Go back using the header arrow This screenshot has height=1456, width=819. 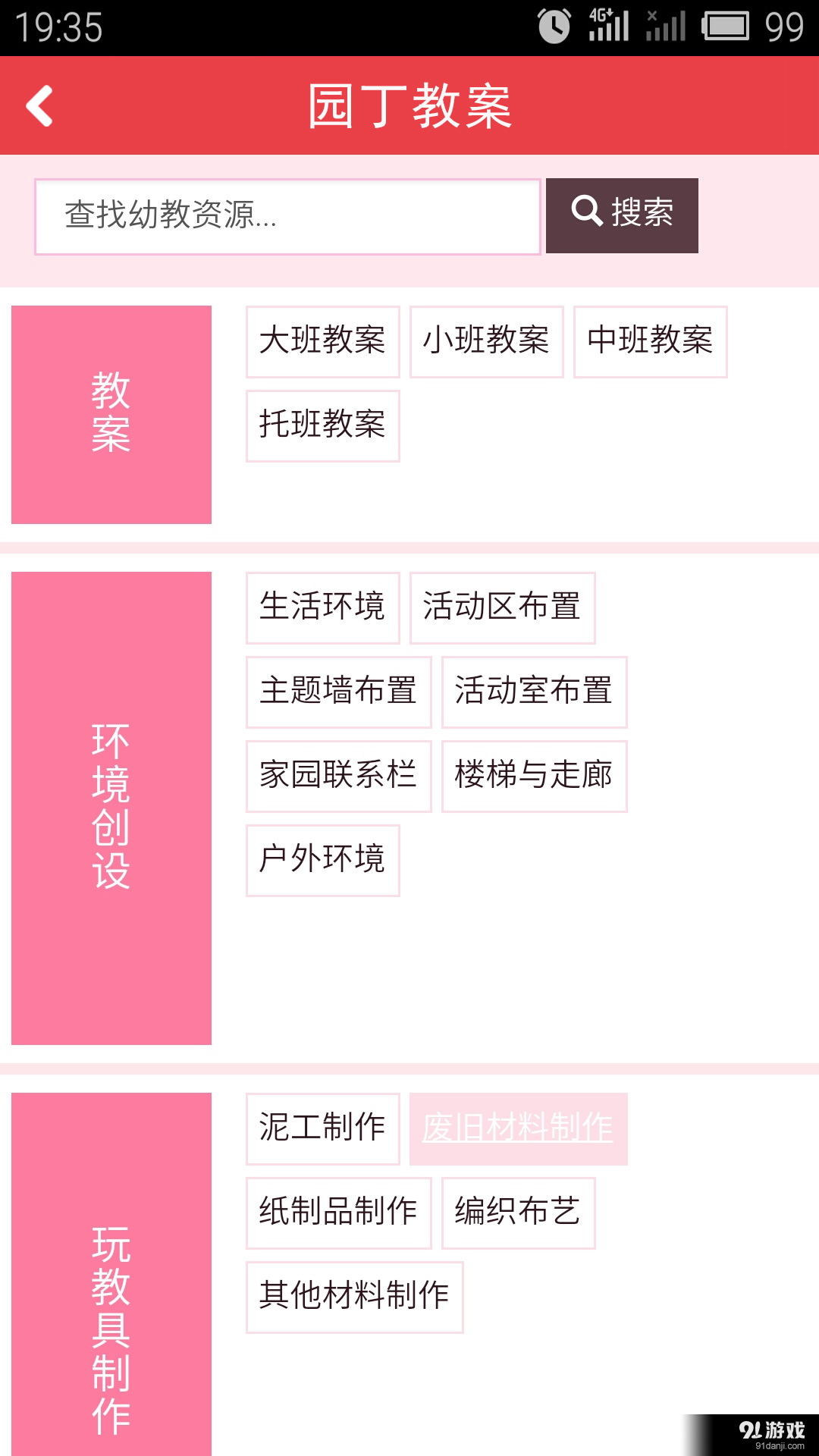[x=39, y=105]
